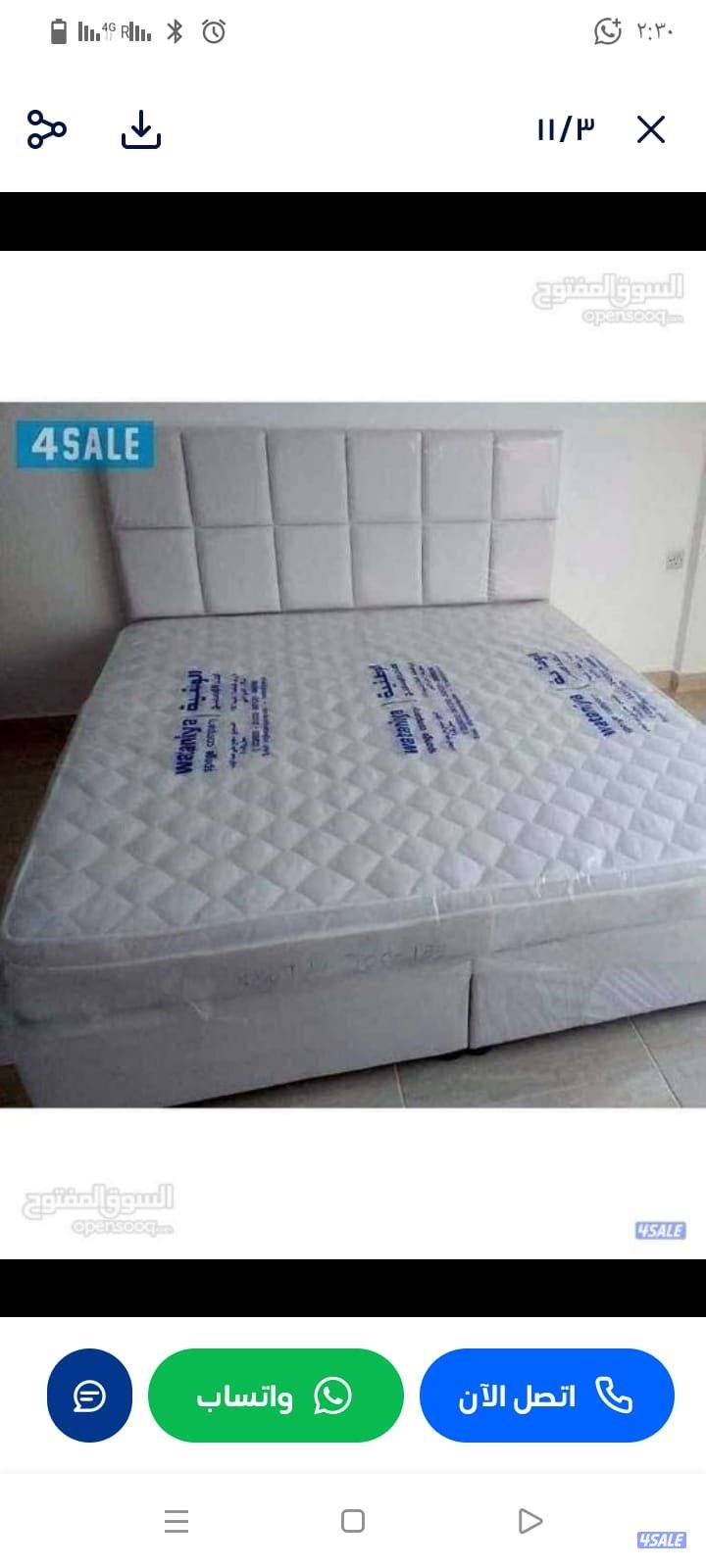Open chat with the seller
The height and width of the screenshot is (1568, 706).
coord(89,1396)
